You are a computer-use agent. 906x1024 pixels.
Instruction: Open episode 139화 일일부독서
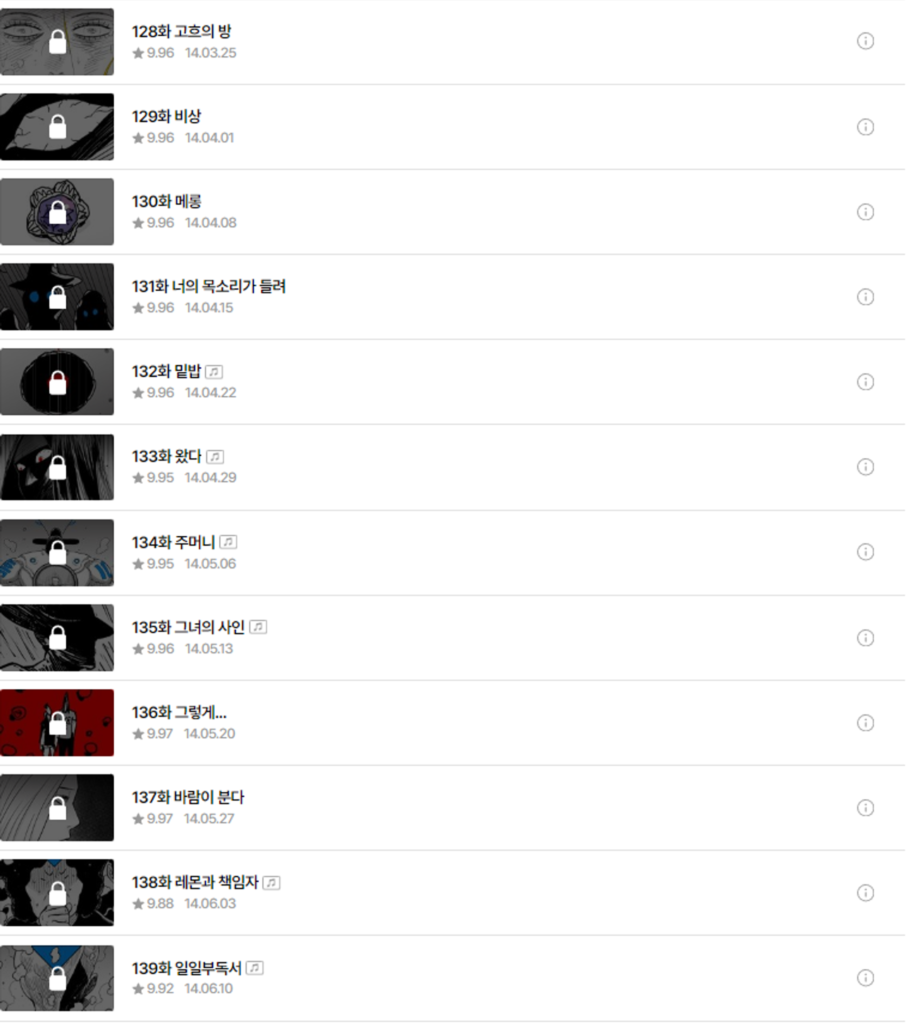point(187,968)
